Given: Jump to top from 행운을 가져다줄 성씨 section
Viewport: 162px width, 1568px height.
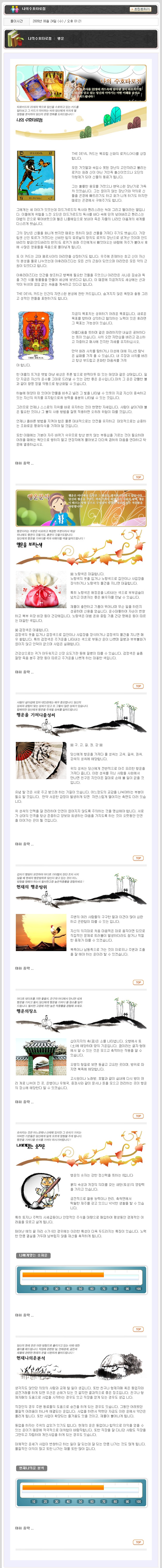Looking at the screenshot, I should coord(138,858).
